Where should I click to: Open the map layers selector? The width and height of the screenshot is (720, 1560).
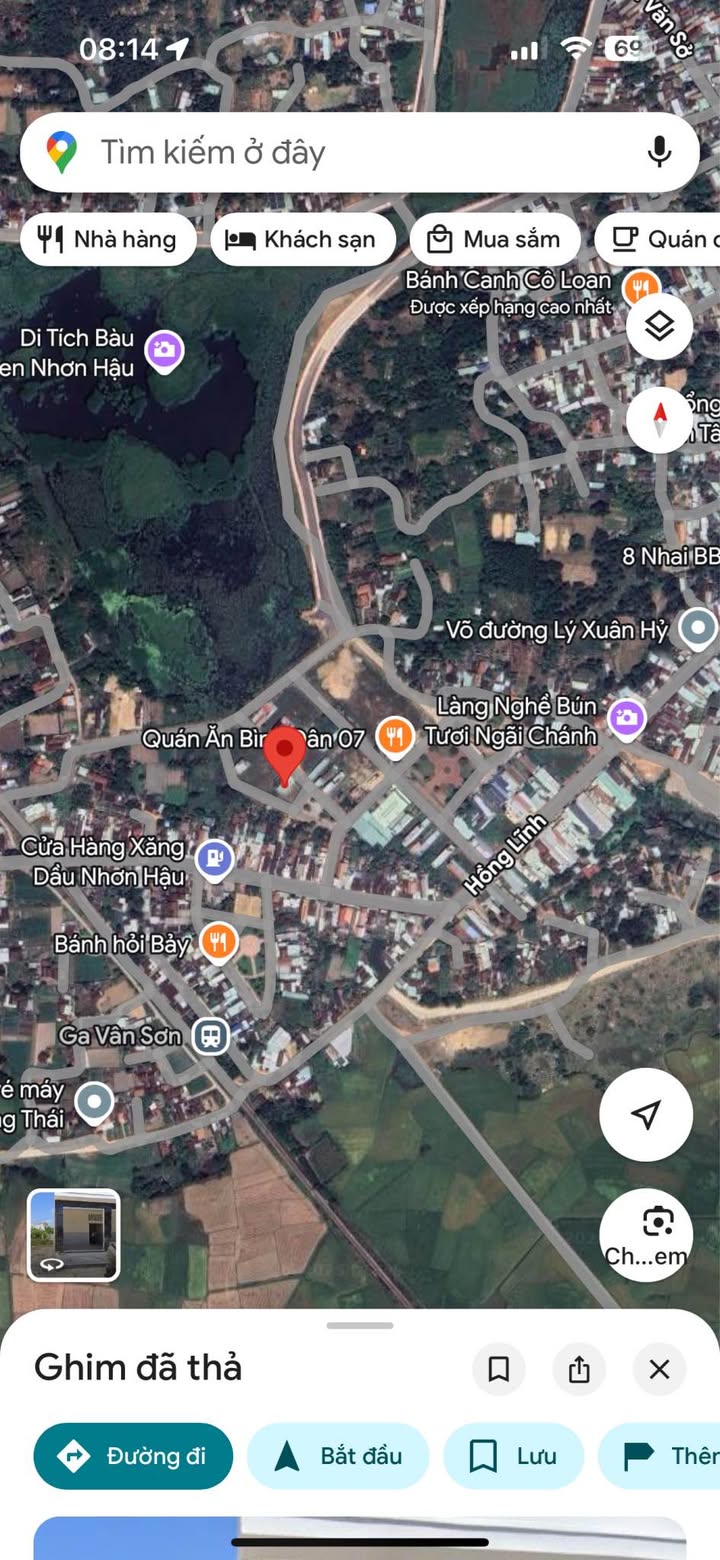click(x=659, y=326)
